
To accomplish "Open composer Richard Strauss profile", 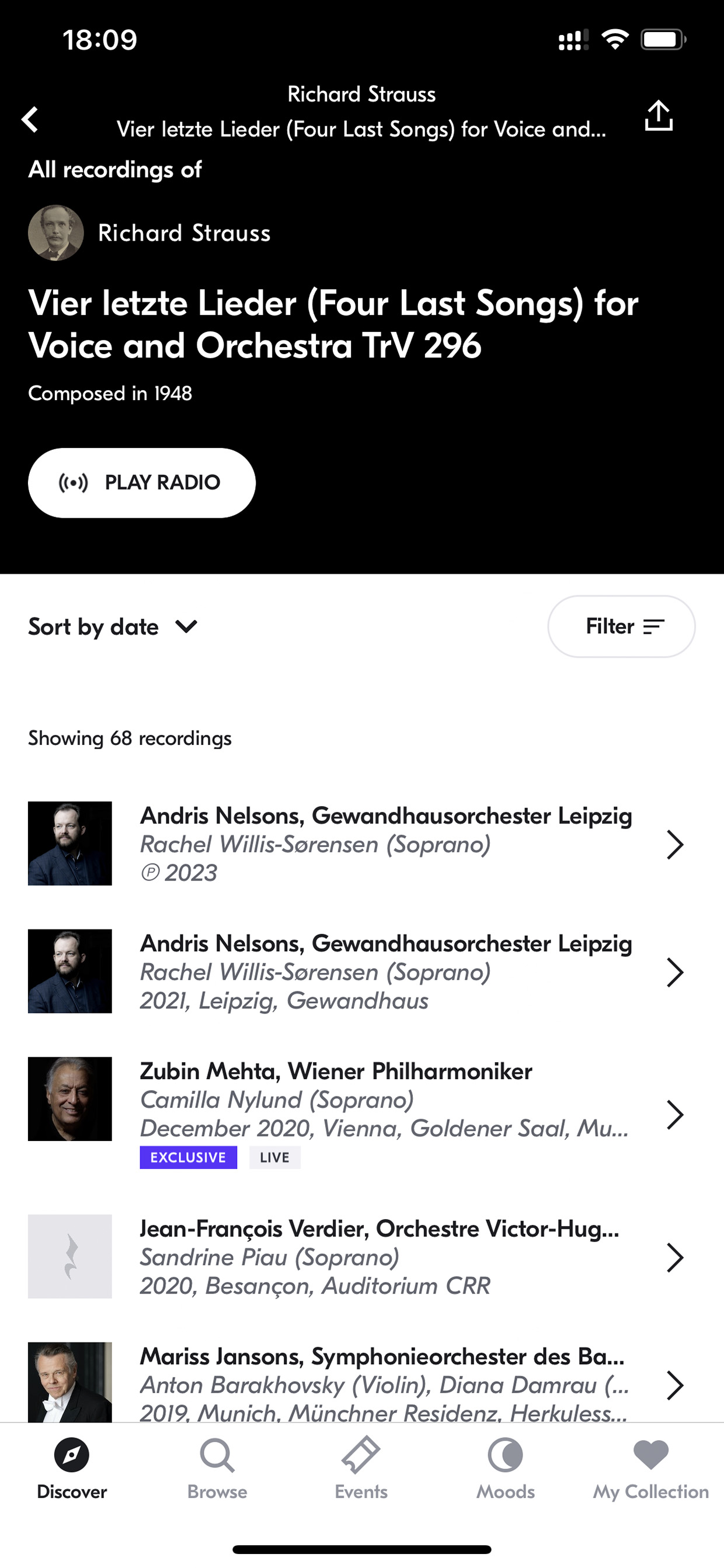I will coord(149,233).
